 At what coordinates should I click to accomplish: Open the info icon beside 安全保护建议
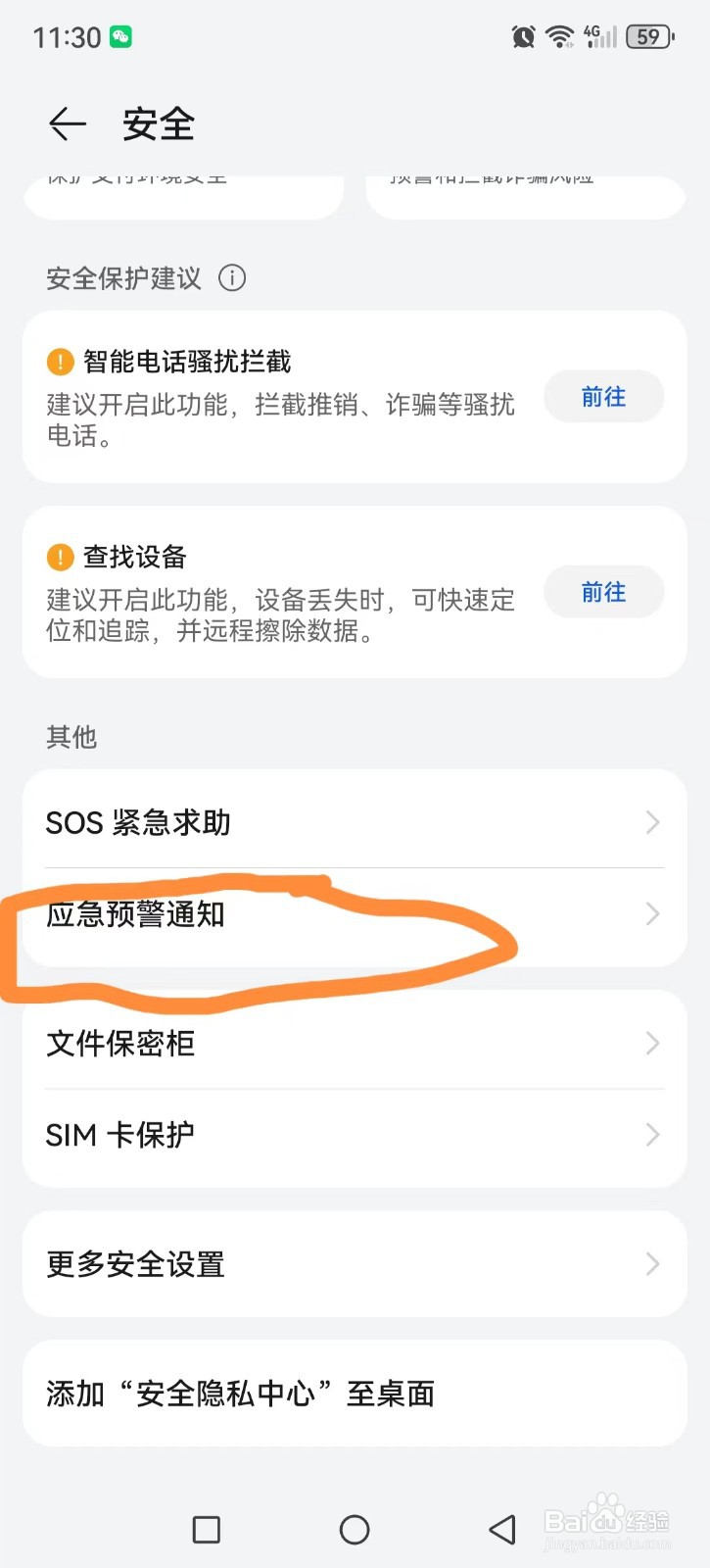[x=232, y=279]
